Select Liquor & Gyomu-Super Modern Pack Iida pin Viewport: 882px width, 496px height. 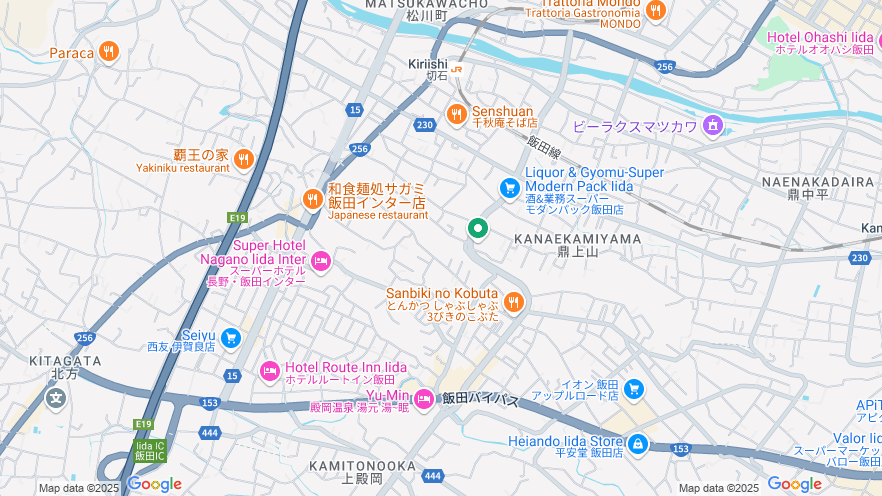click(x=509, y=187)
